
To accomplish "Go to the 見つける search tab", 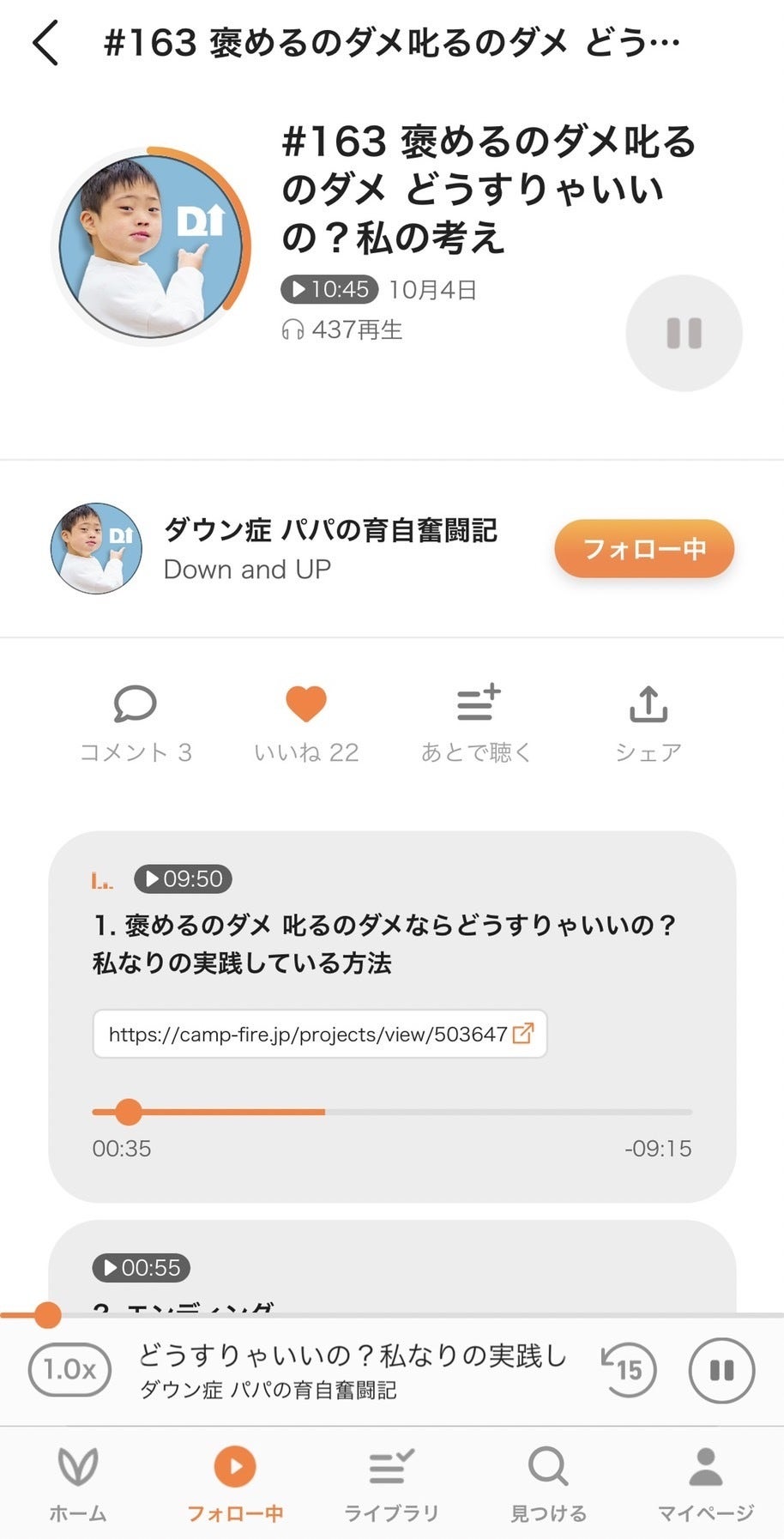I will coord(548,1483).
